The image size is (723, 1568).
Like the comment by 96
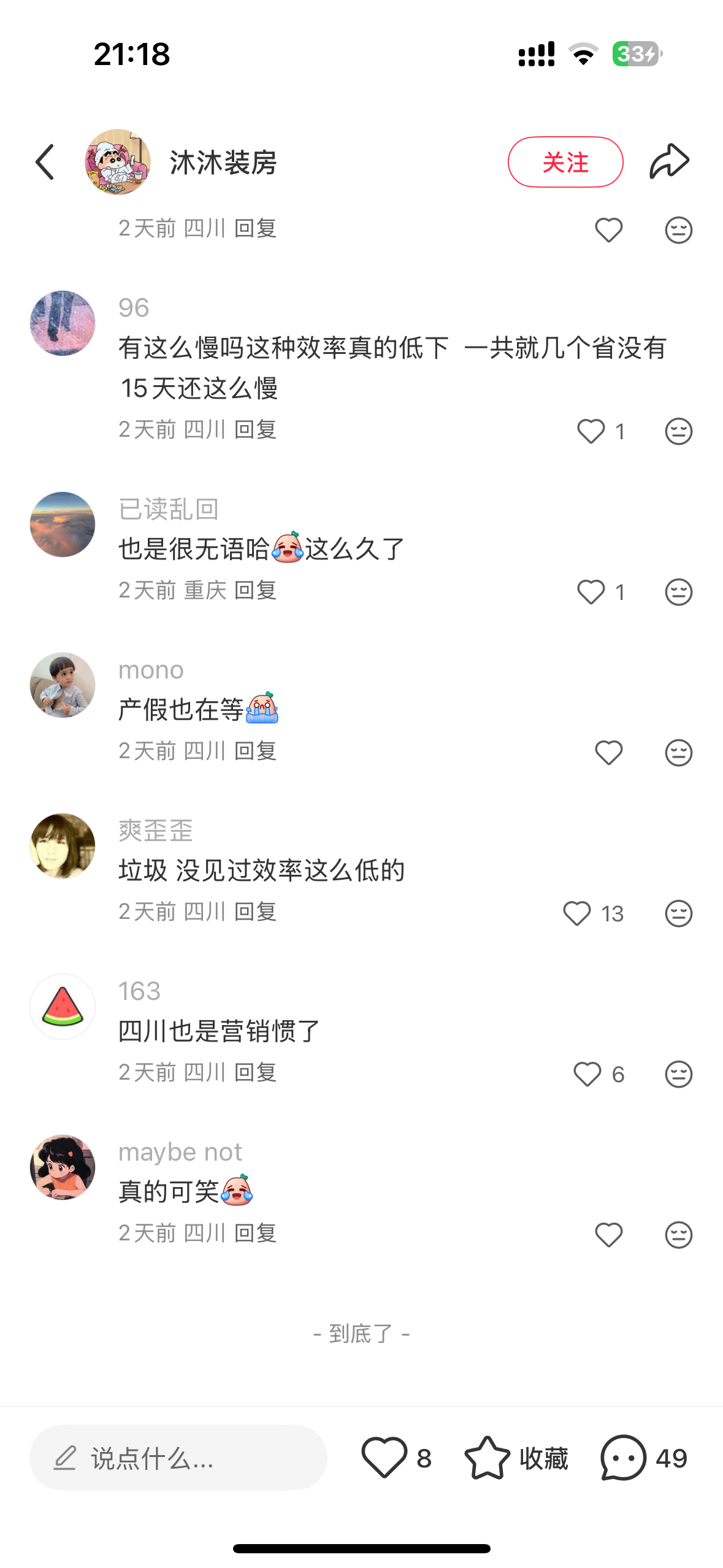click(x=591, y=431)
